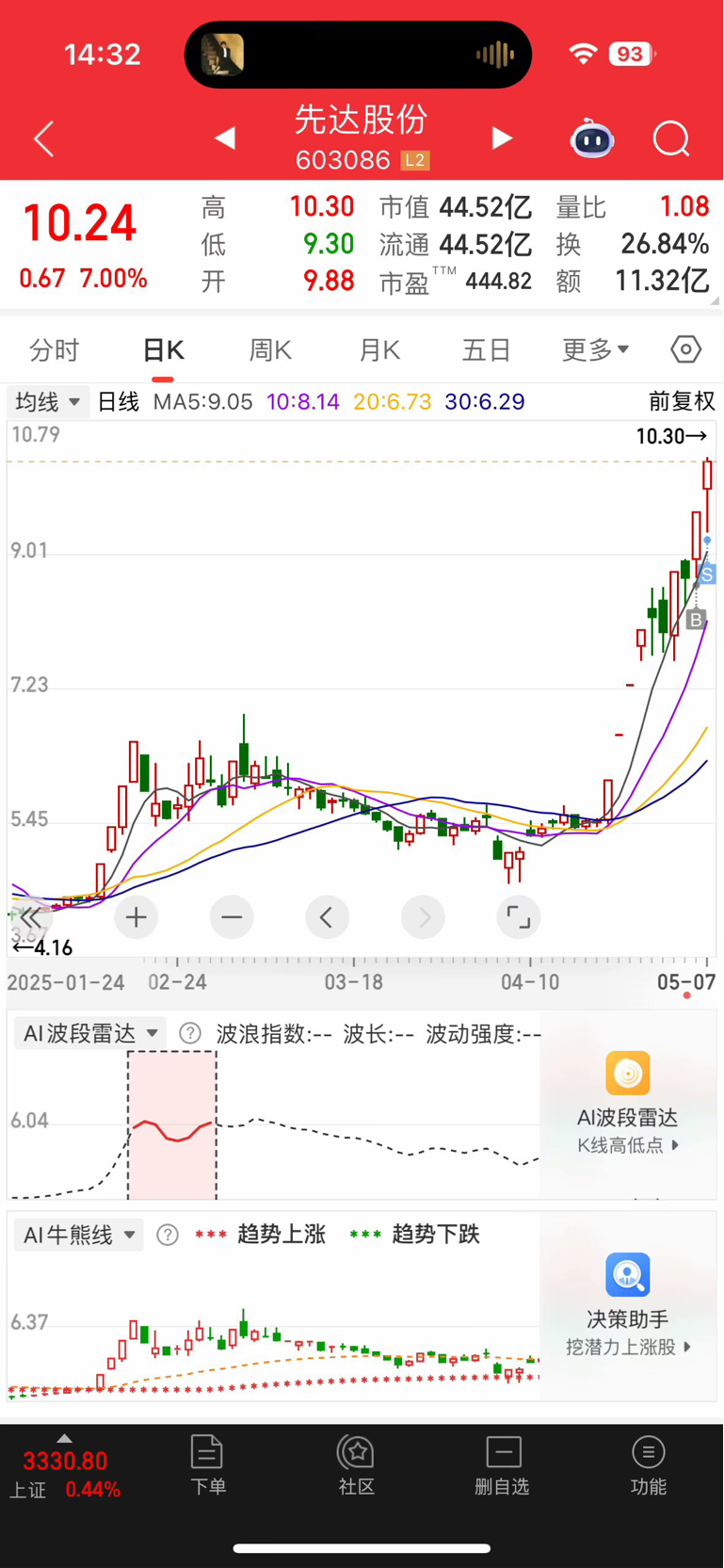Open 下单 to place an order
This screenshot has width=724, height=1568.
coord(207,1464)
